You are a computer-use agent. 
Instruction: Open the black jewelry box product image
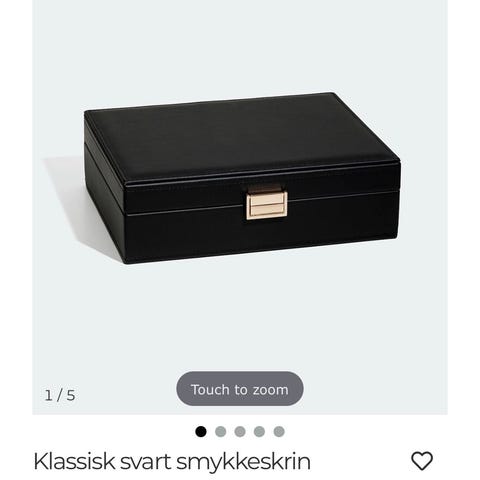(240, 207)
